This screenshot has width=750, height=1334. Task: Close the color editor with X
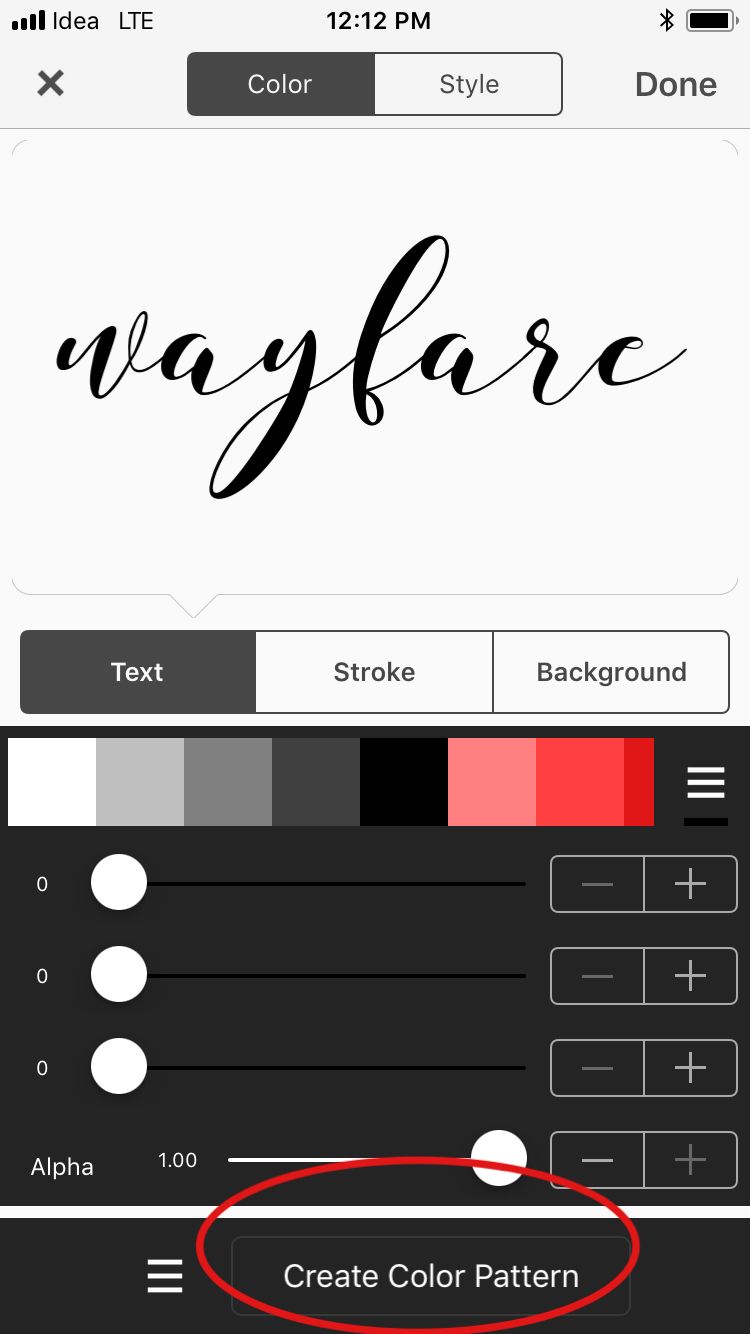point(50,83)
